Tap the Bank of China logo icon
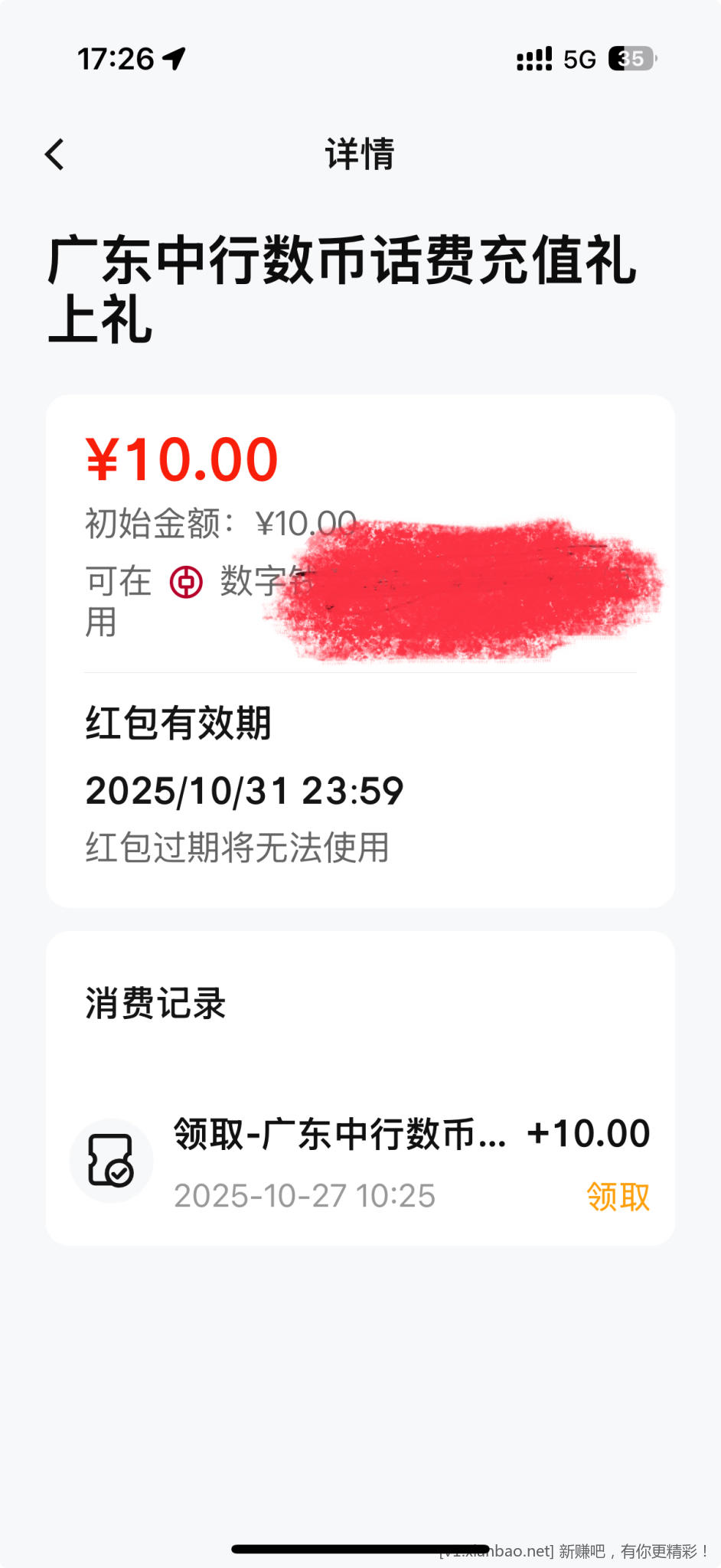 pyautogui.click(x=187, y=582)
